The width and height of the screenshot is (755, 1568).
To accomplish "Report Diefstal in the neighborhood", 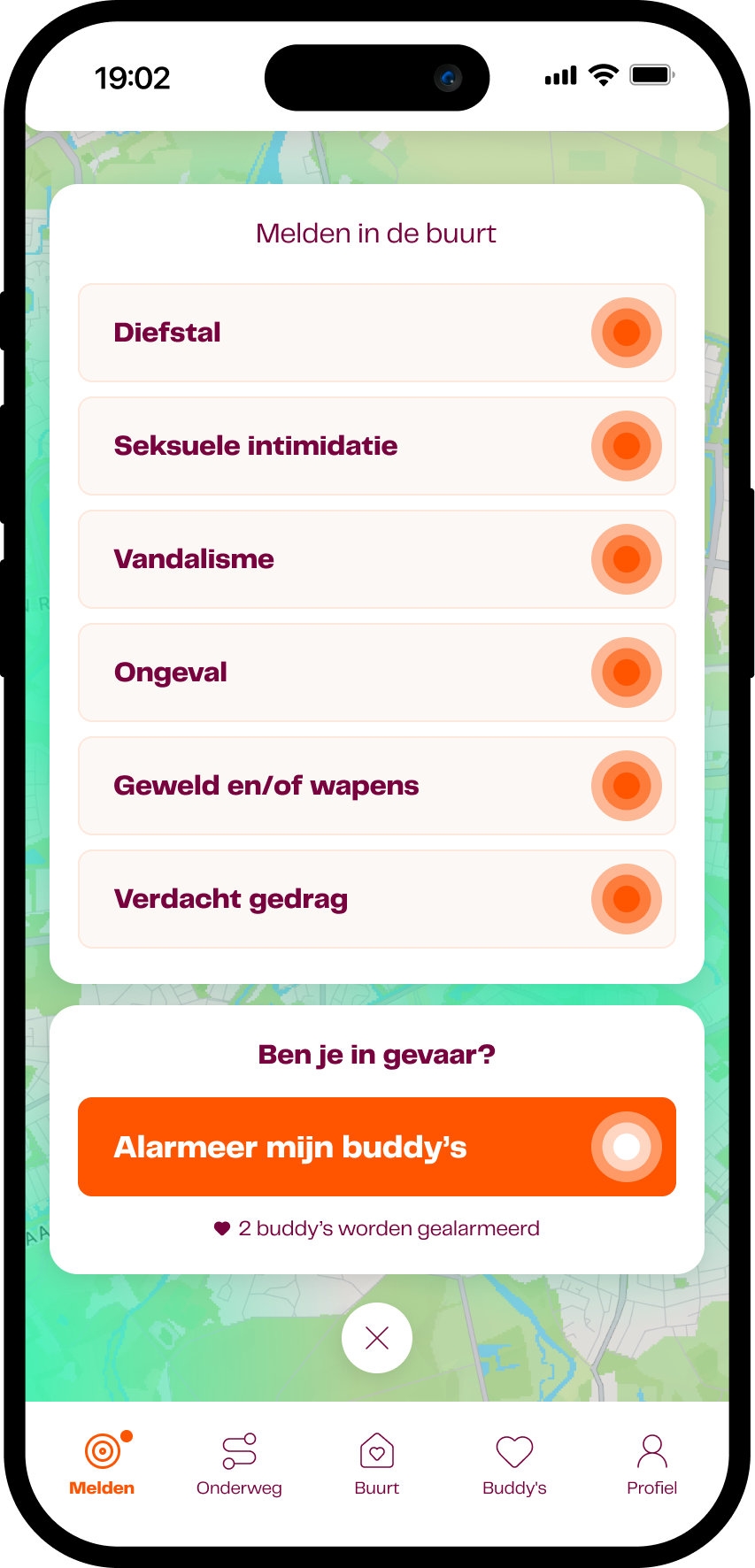I will pos(376,333).
